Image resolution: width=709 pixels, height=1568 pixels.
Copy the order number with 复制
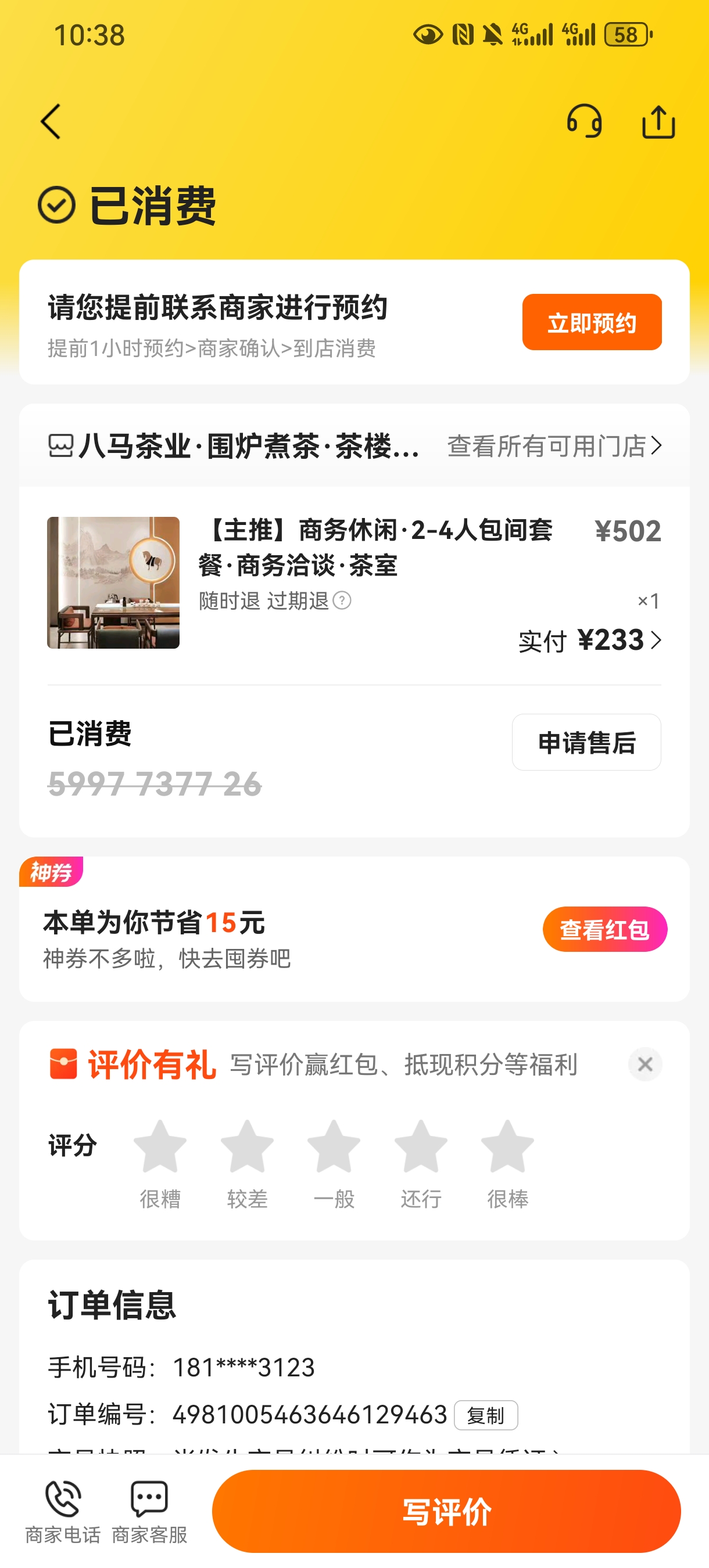pyautogui.click(x=485, y=1416)
